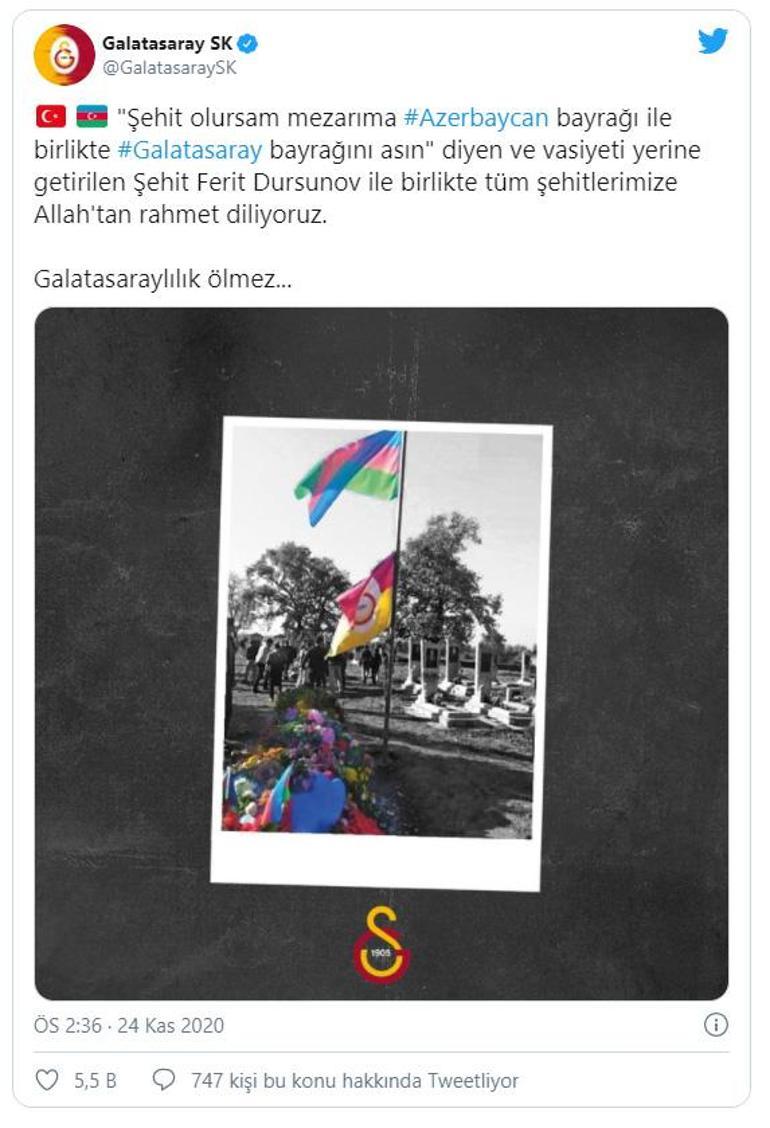Like the tweet with heart icon
The width and height of the screenshot is (770, 1128).
coord(47,1080)
